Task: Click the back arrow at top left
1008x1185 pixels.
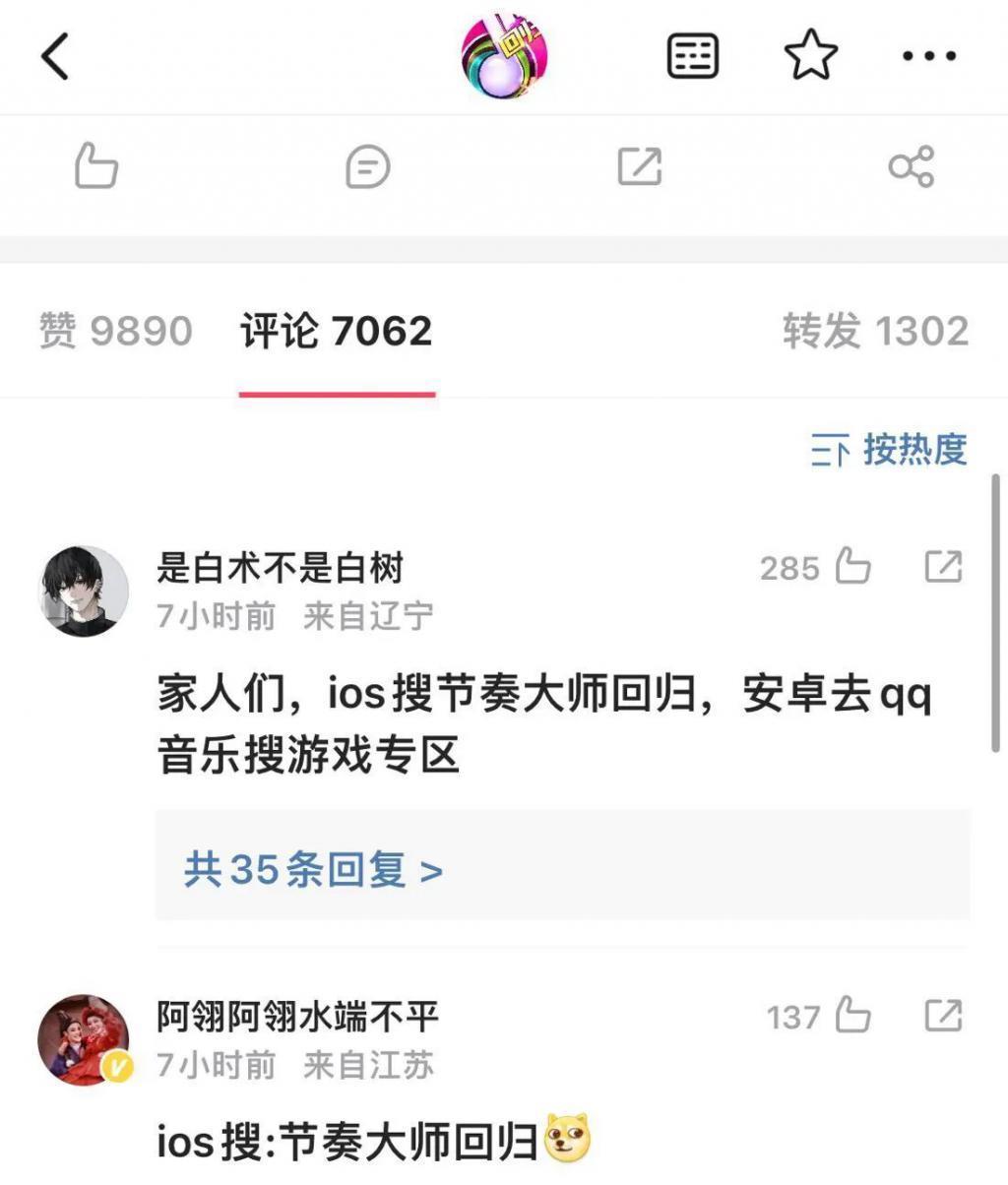Action: click(56, 56)
